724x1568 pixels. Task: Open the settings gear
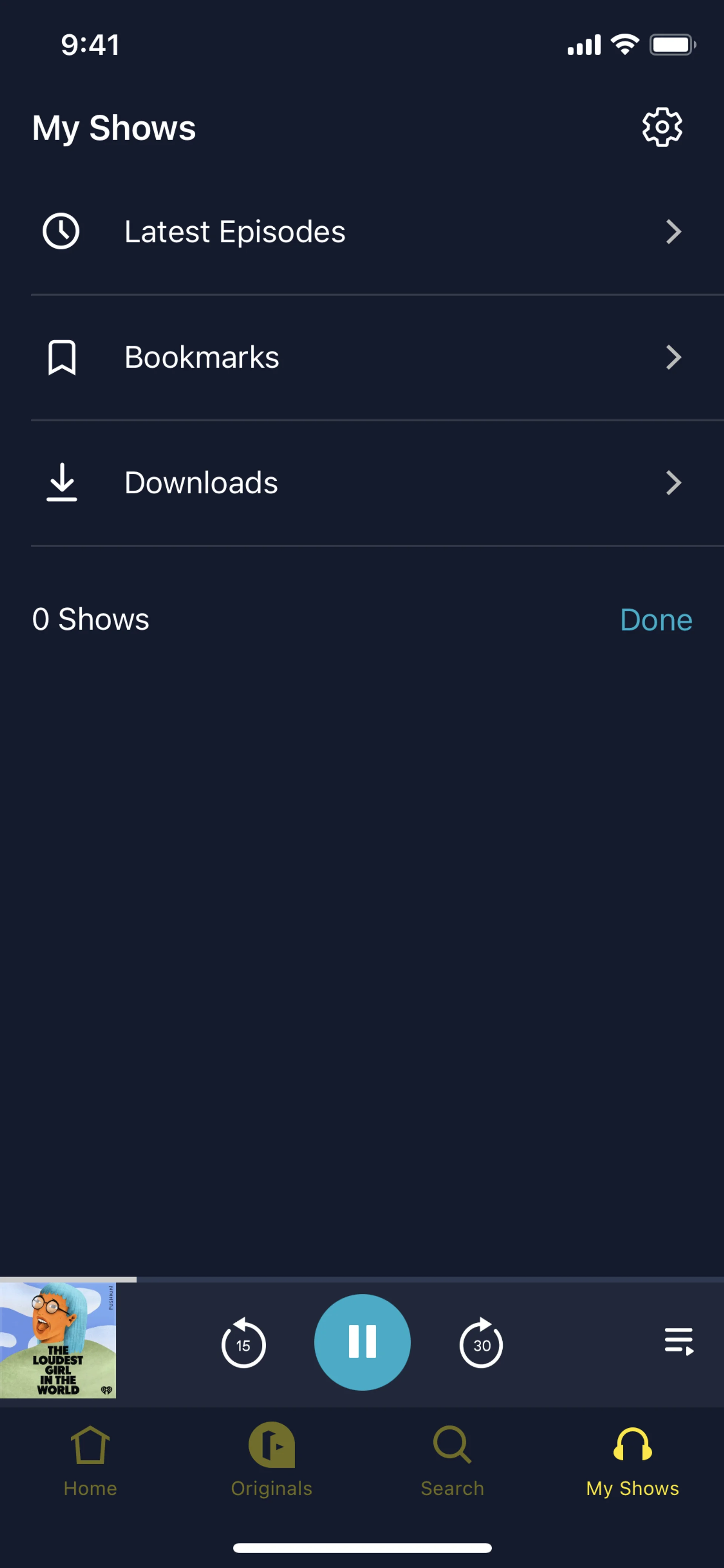662,127
